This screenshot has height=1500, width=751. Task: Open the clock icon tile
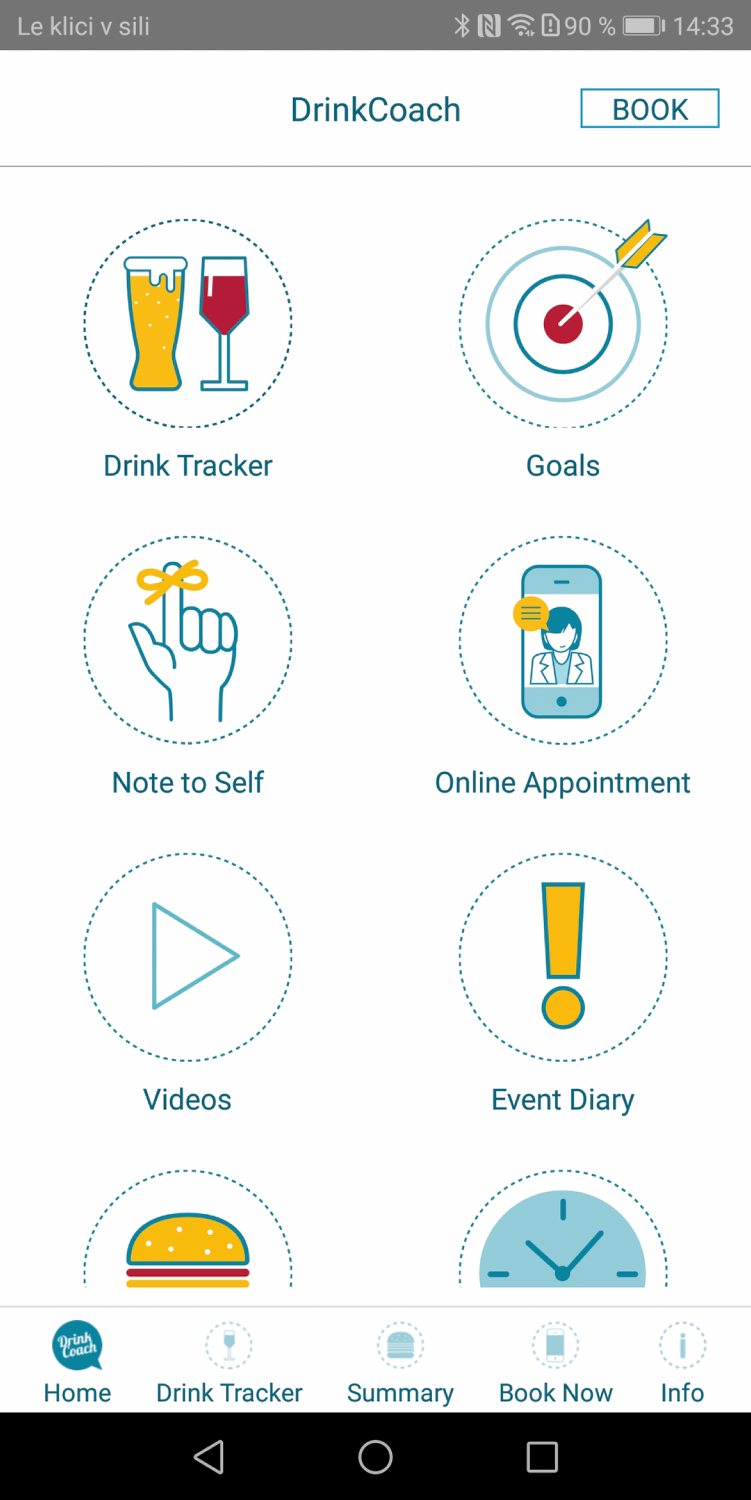point(563,1228)
